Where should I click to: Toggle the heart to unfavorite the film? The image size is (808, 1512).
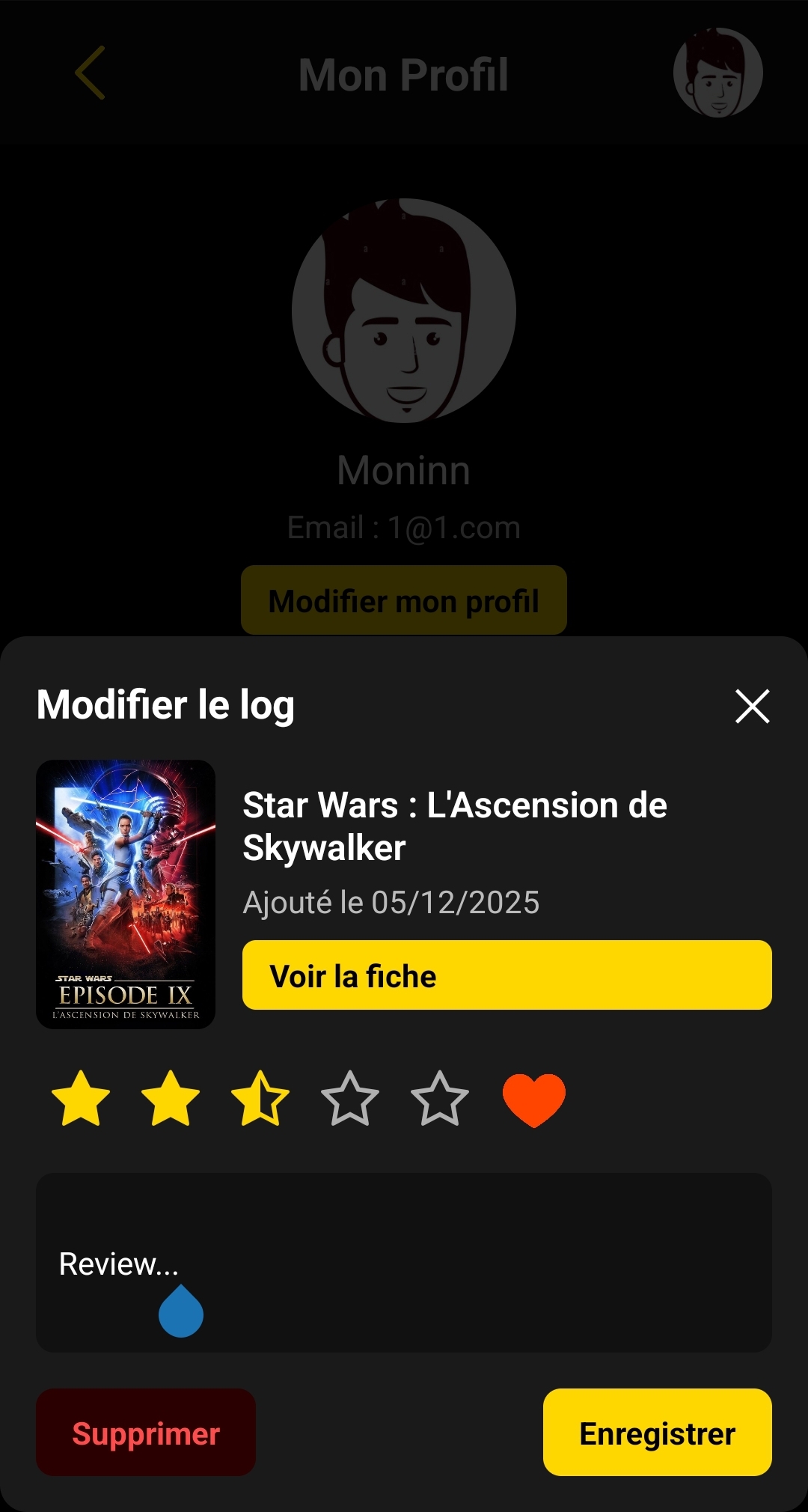532,1100
